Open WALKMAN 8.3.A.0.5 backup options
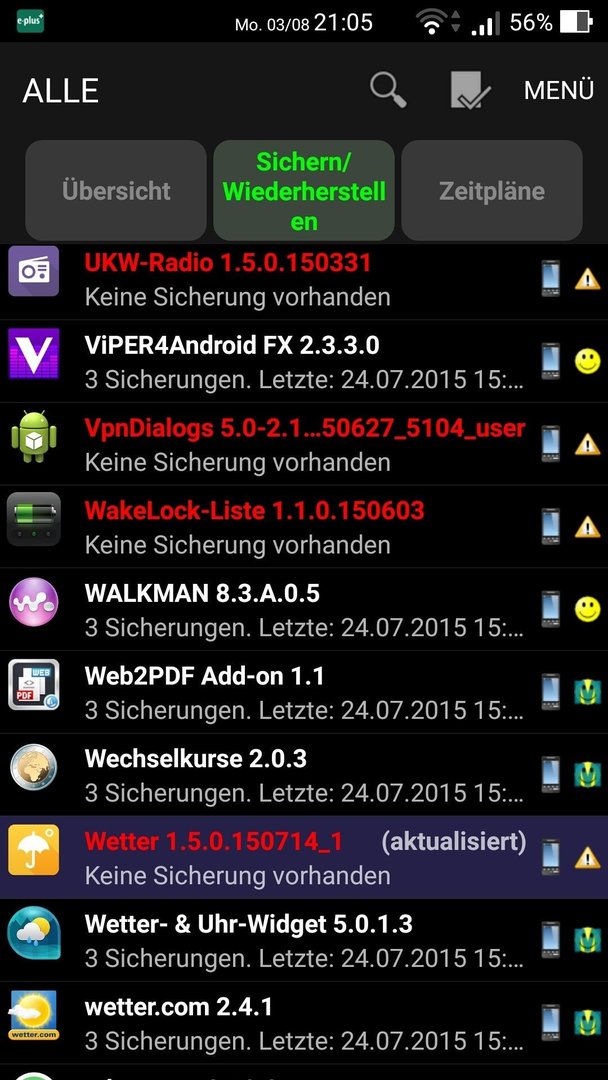The height and width of the screenshot is (1080, 608). click(x=304, y=610)
